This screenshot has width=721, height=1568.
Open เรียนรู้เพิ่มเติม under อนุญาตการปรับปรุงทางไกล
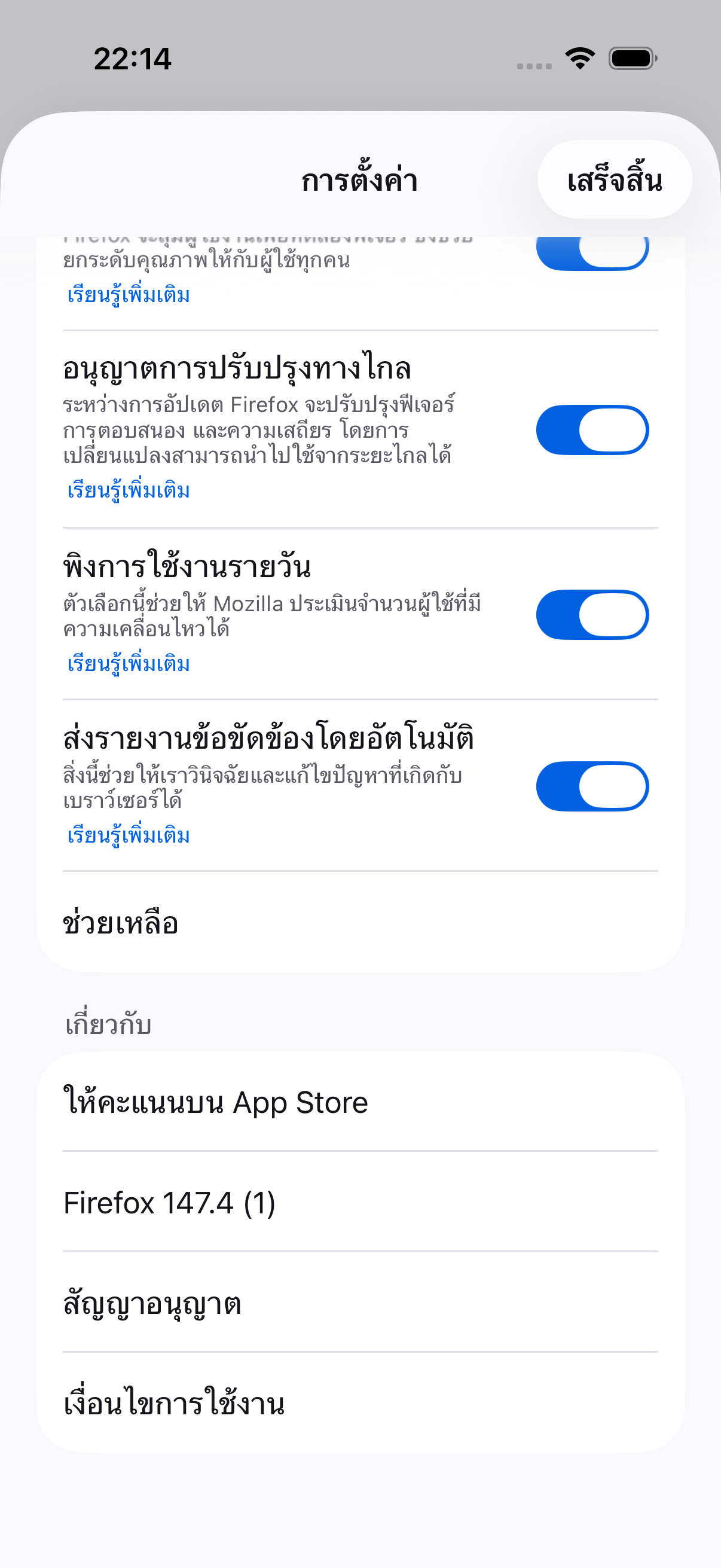point(129,490)
